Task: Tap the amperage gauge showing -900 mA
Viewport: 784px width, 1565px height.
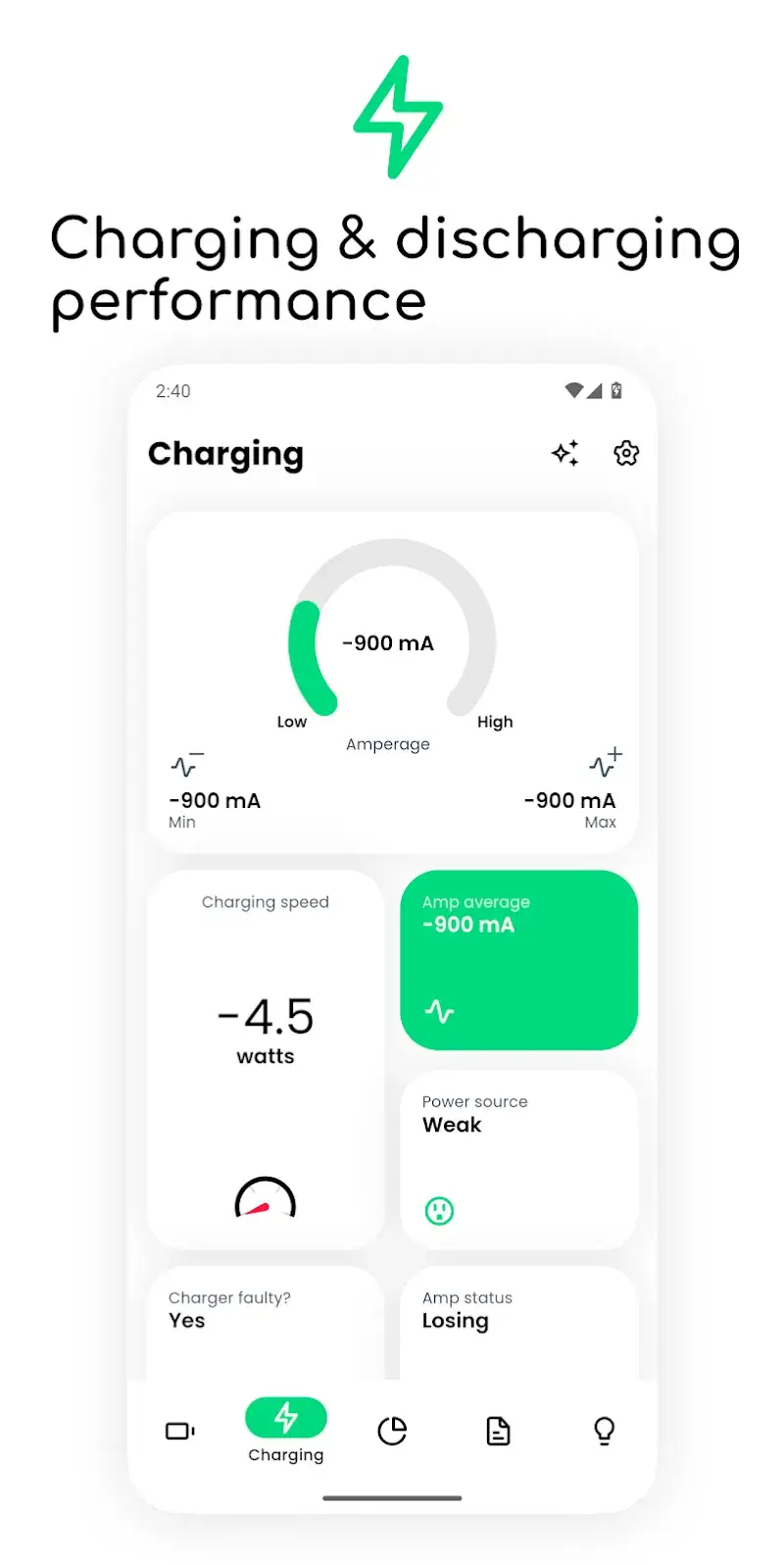Action: point(389,642)
